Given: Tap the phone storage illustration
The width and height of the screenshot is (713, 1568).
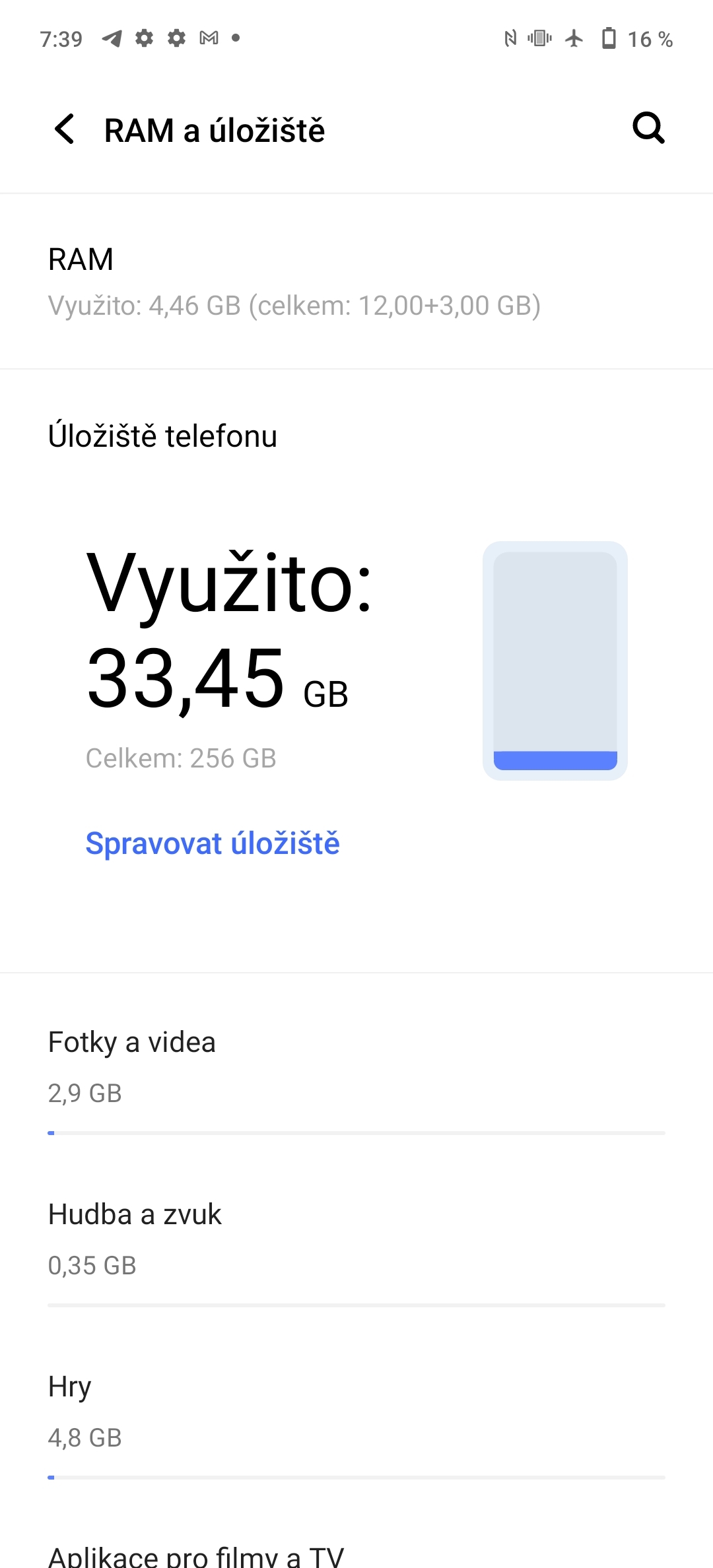Looking at the screenshot, I should 556,659.
